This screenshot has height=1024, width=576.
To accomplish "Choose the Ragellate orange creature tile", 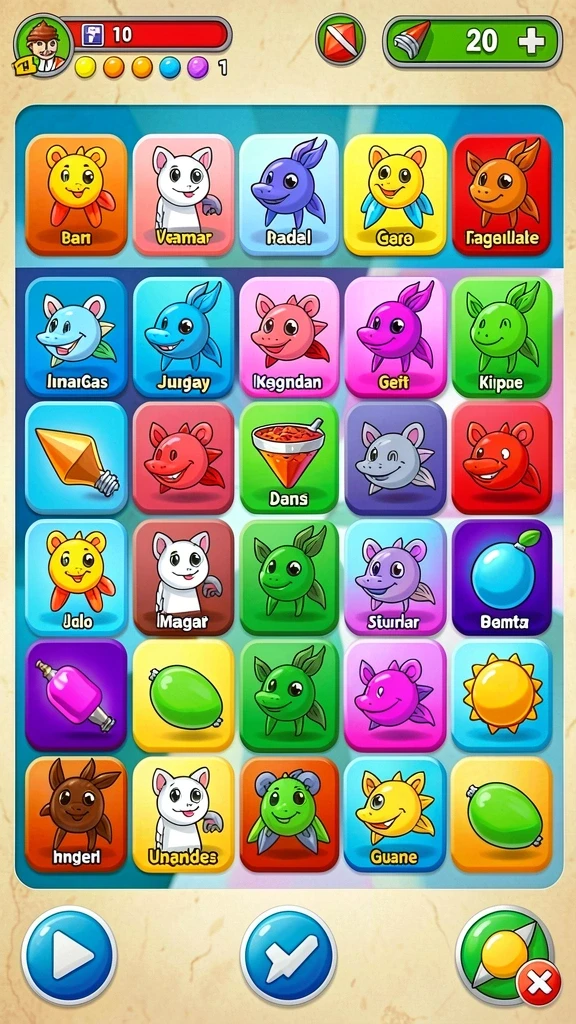I will (x=502, y=195).
